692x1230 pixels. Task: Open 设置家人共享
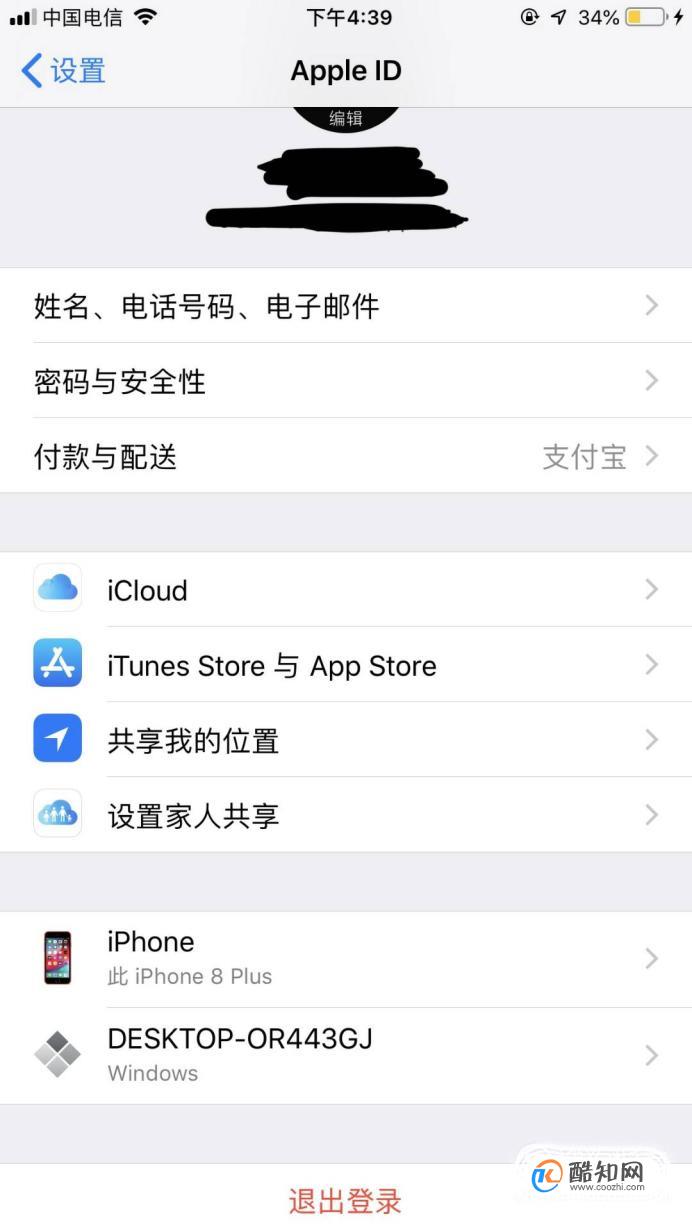pyautogui.click(x=346, y=816)
